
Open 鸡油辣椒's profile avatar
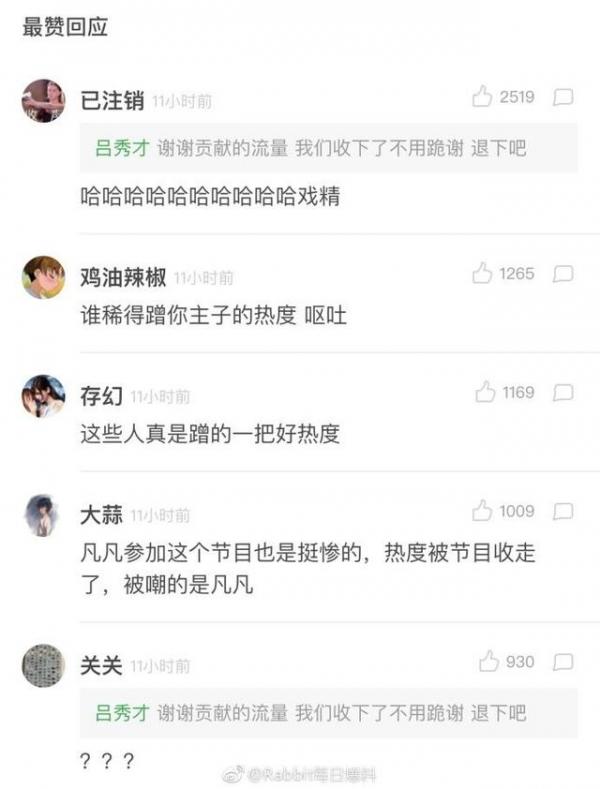click(43, 277)
